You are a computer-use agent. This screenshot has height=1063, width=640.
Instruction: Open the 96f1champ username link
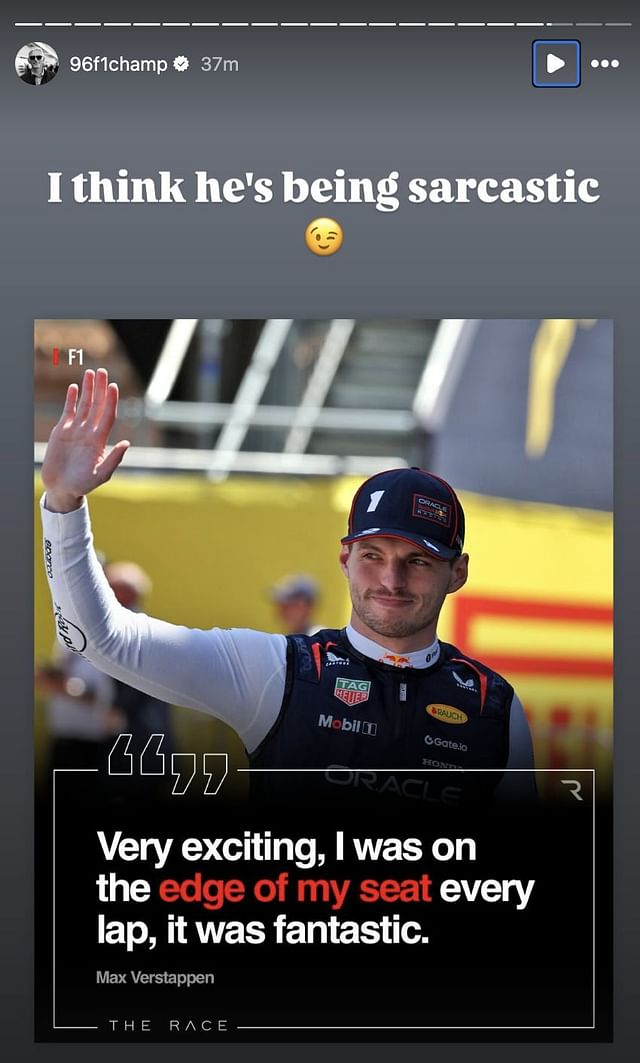pos(118,64)
